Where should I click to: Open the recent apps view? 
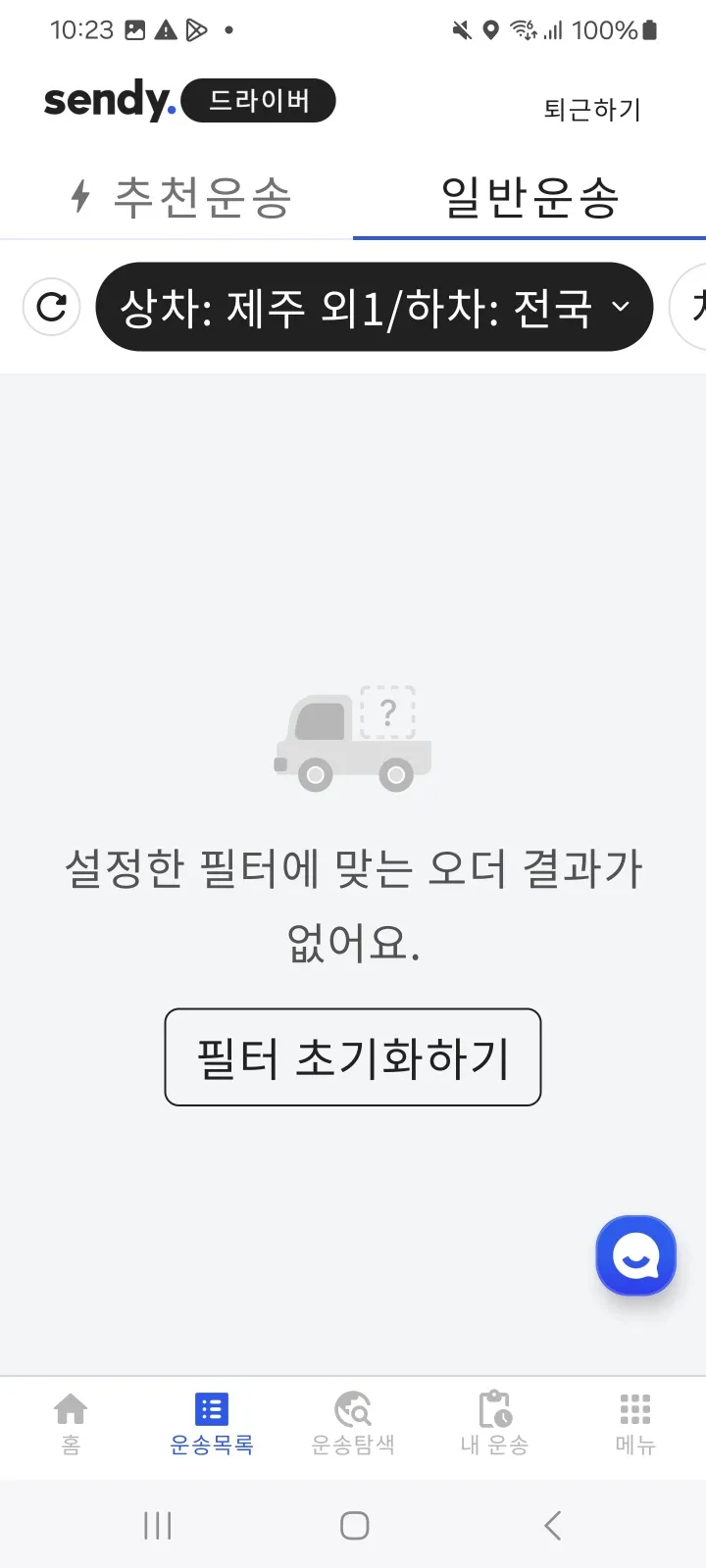pyautogui.click(x=157, y=1525)
